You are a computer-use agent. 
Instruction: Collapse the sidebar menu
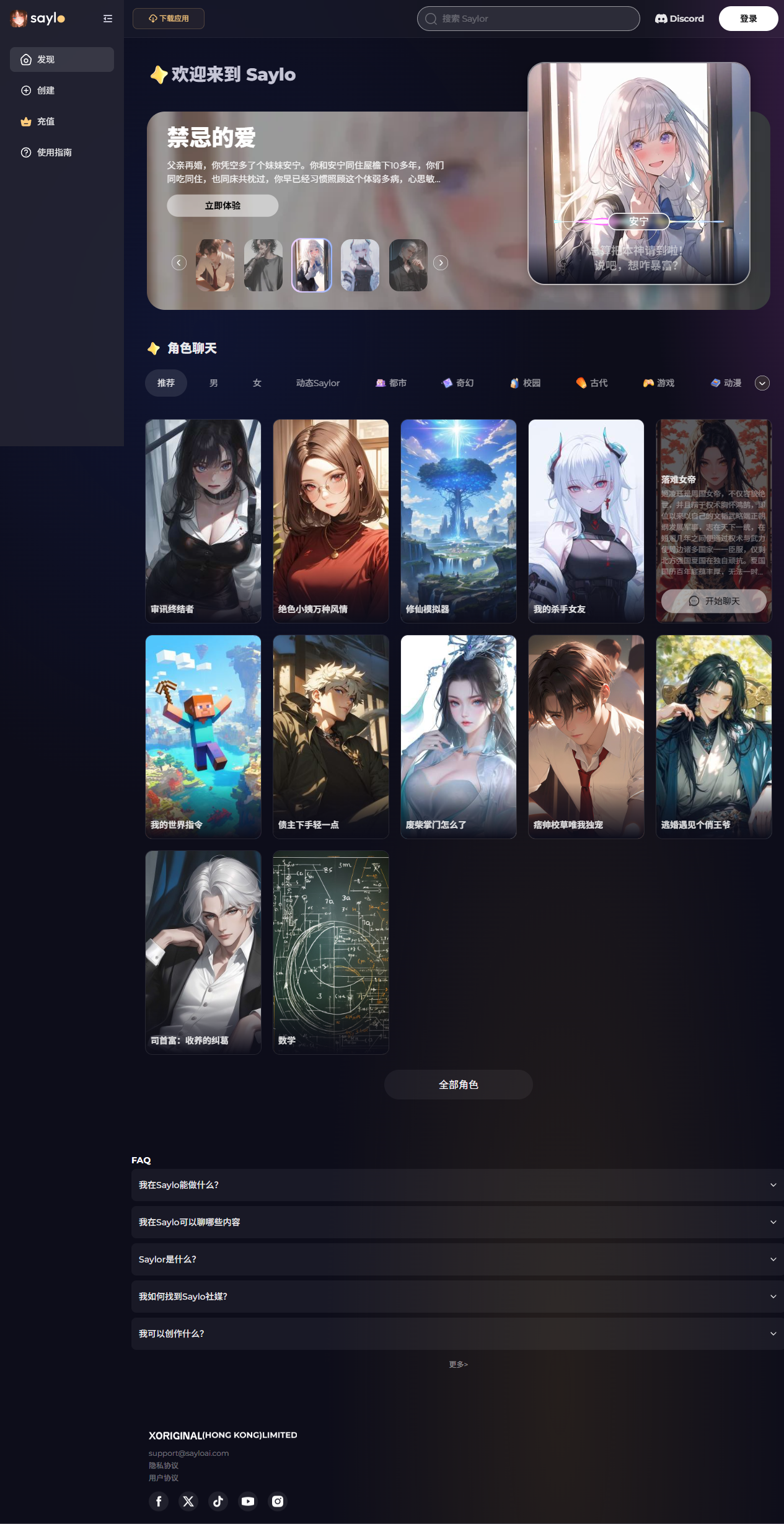coord(108,19)
